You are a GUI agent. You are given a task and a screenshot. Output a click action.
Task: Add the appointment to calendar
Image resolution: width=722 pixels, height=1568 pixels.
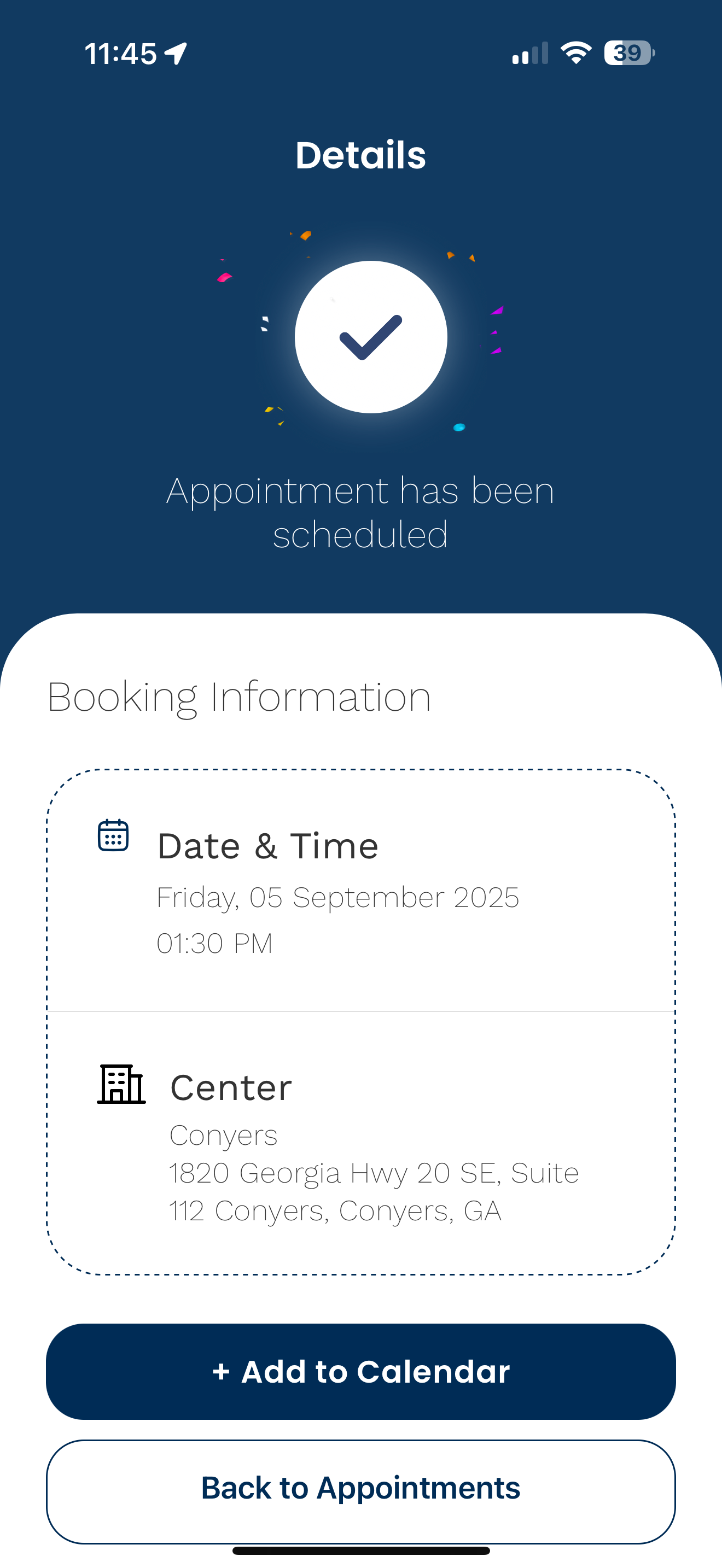[x=361, y=1371]
